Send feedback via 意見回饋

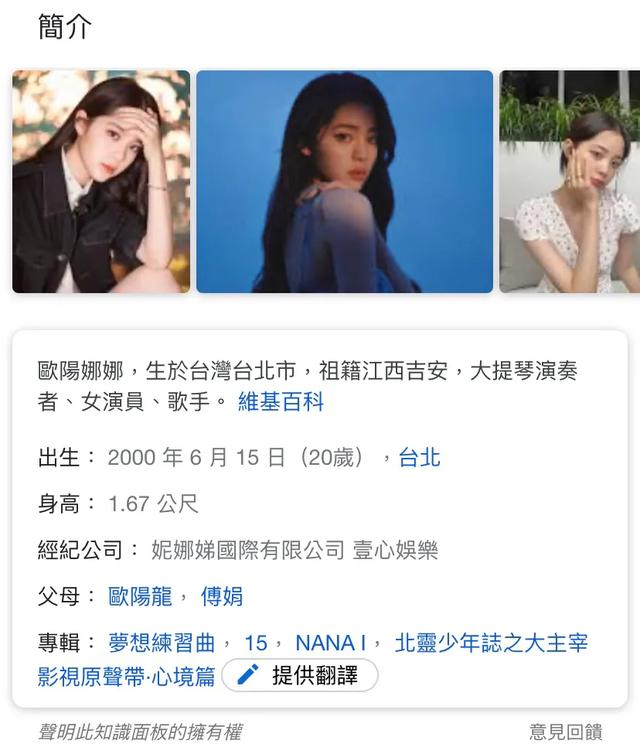[x=566, y=732]
